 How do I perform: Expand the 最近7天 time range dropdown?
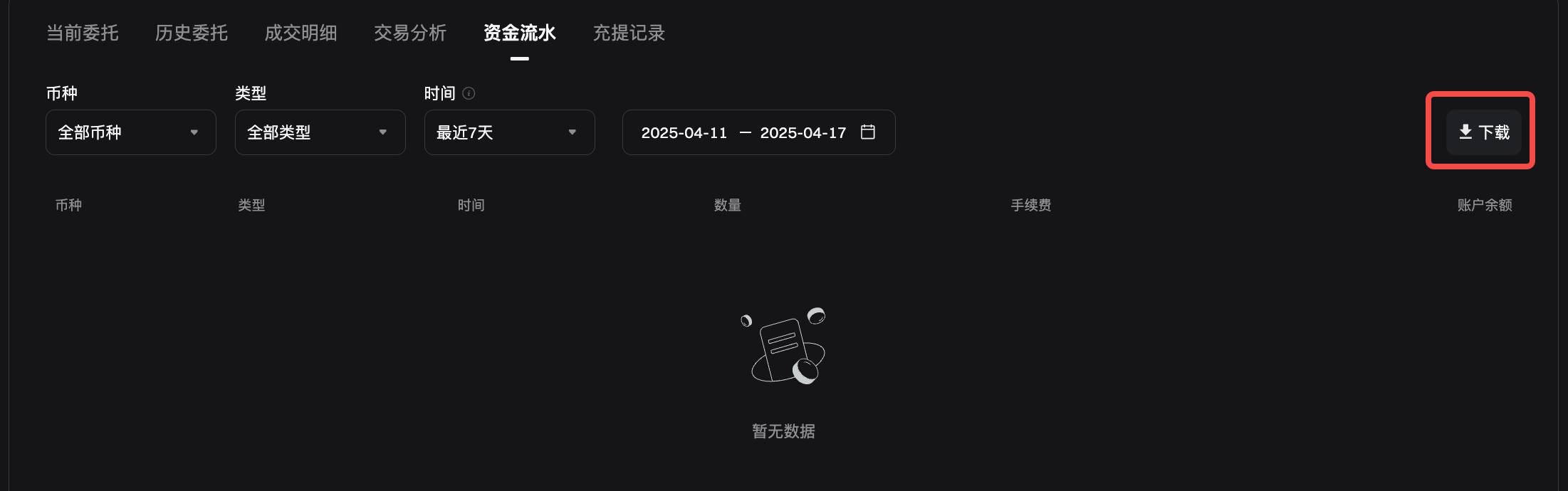[509, 132]
